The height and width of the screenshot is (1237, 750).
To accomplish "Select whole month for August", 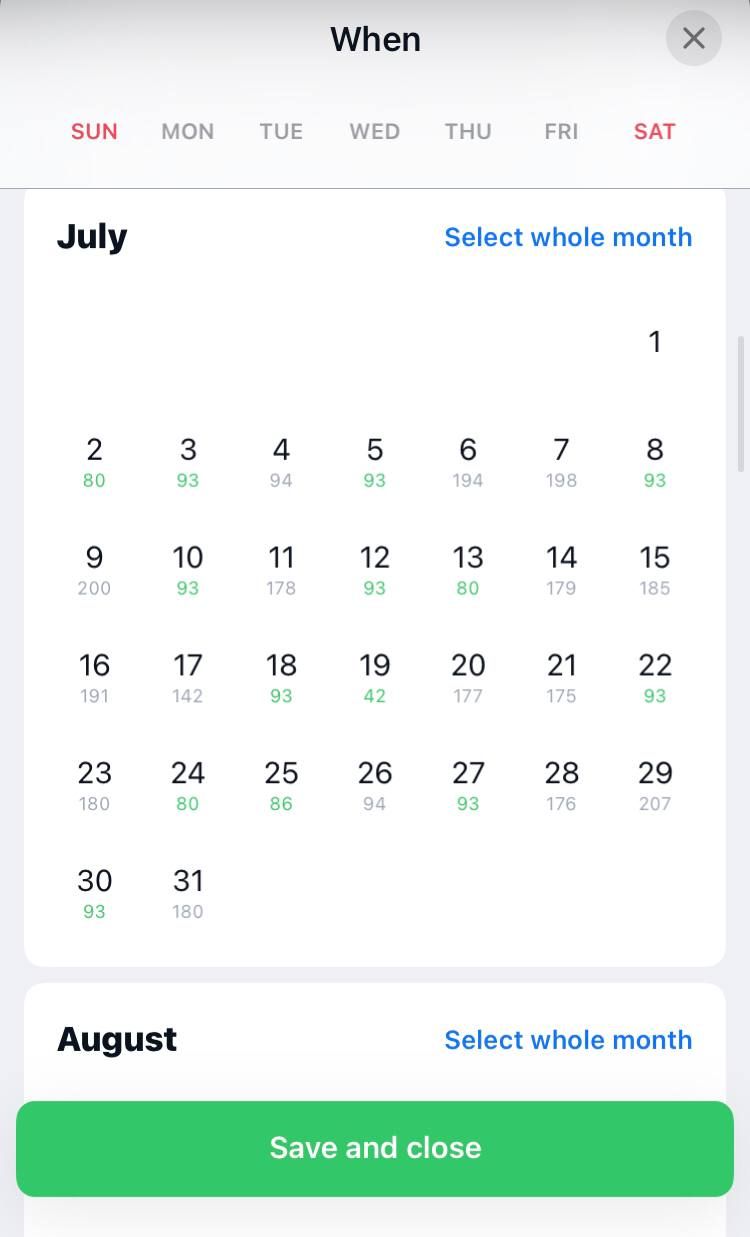I will 568,1040.
